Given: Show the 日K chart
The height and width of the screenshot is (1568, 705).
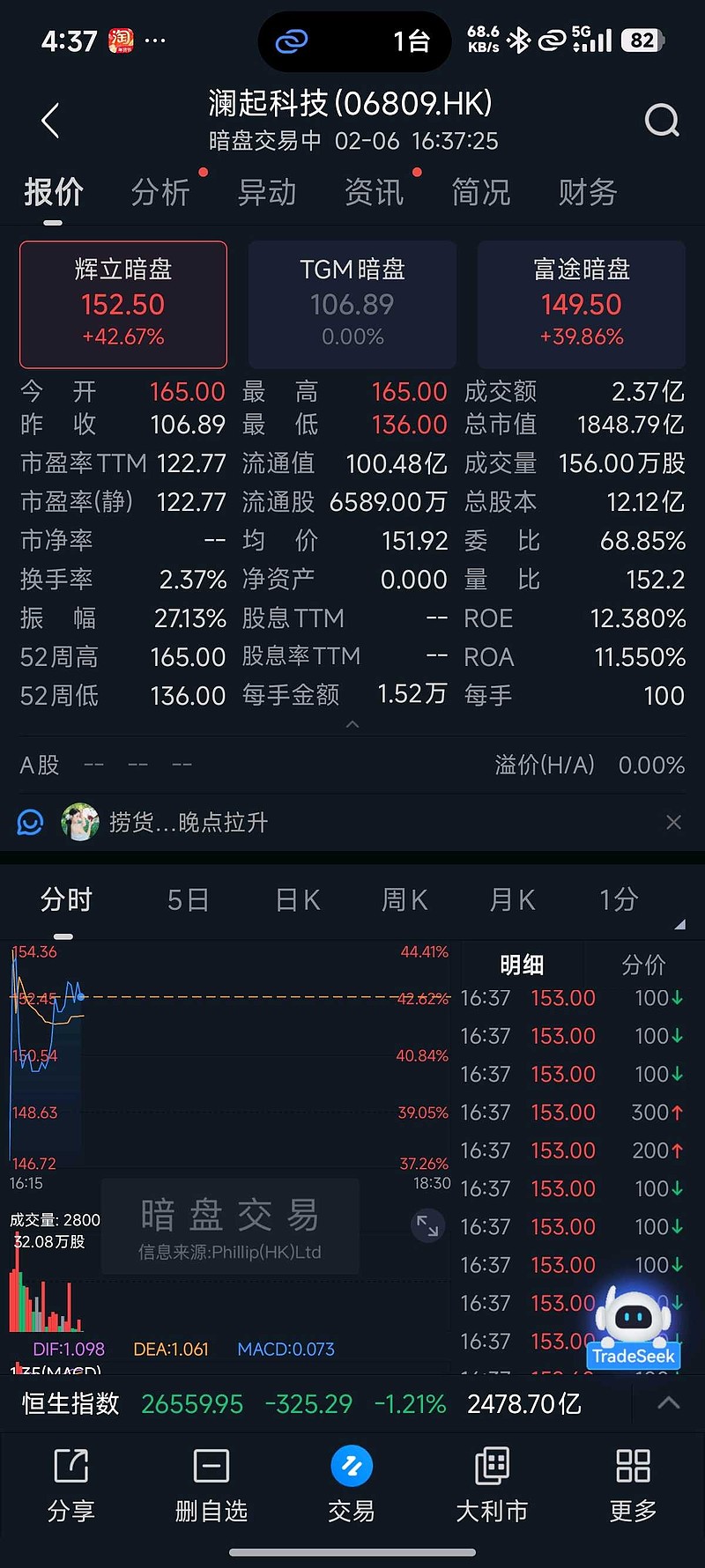Looking at the screenshot, I should click(x=297, y=899).
